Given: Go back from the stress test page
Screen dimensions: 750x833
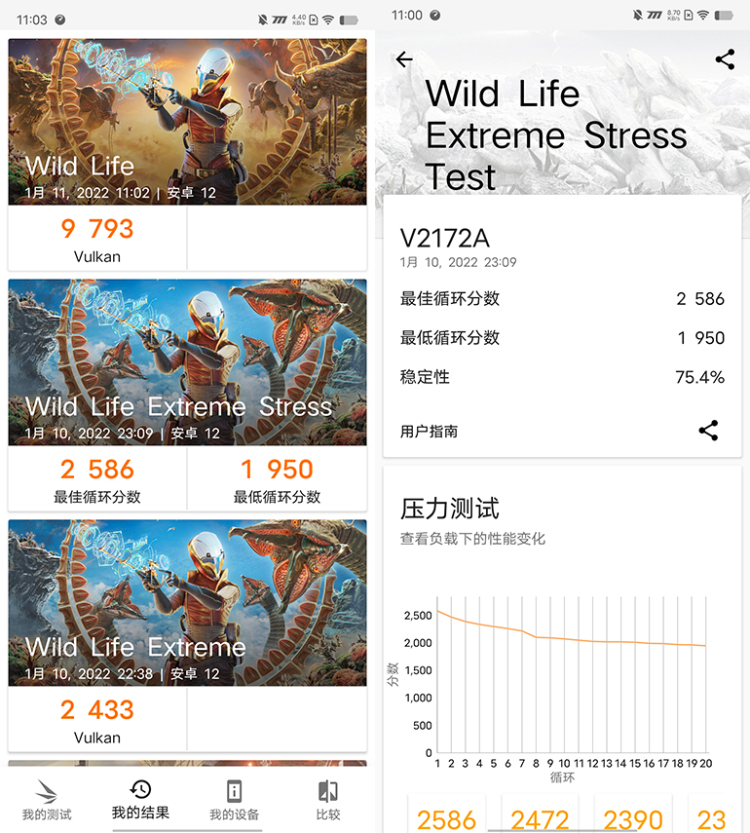Looking at the screenshot, I should coord(404,60).
